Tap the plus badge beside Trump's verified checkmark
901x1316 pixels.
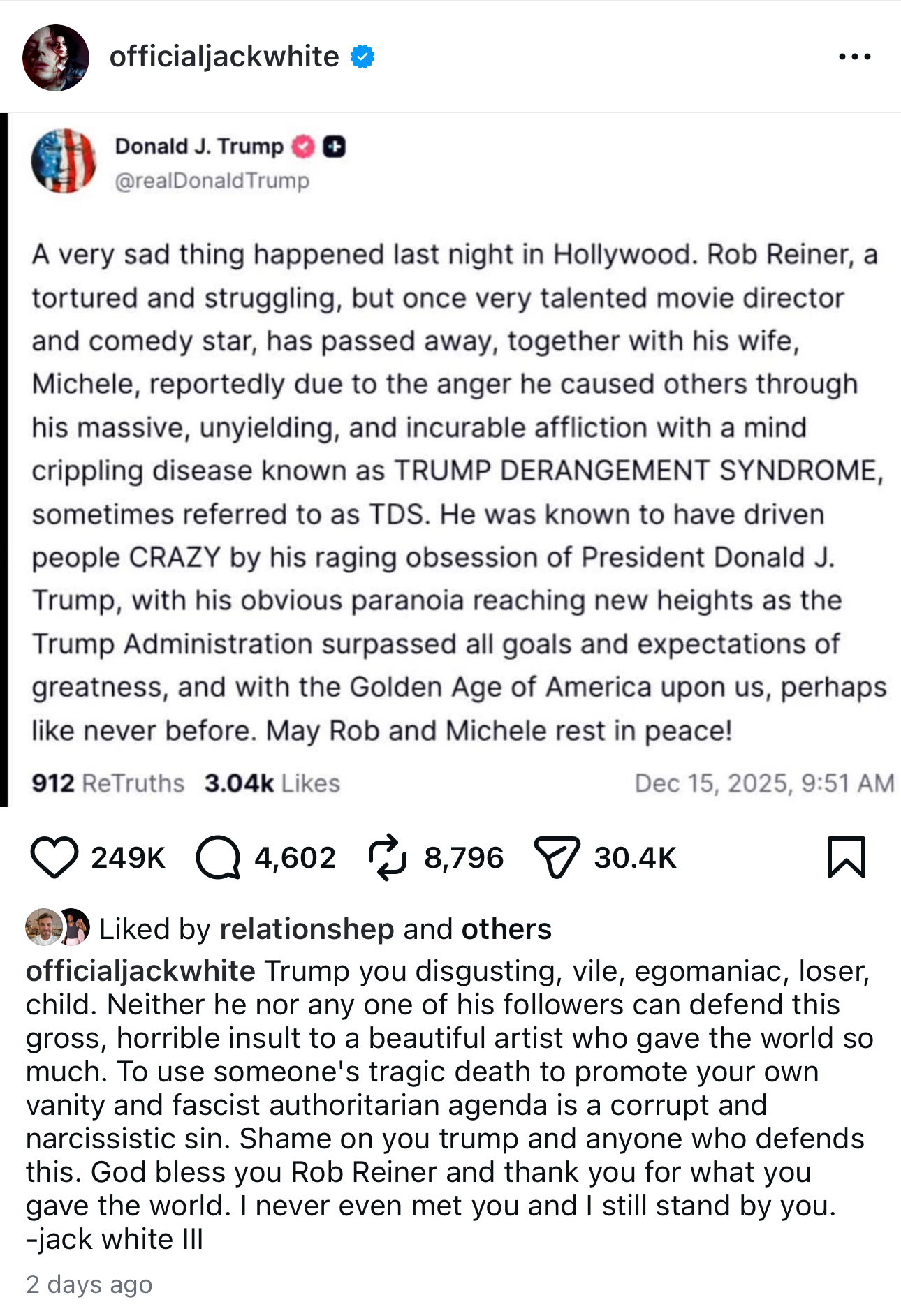click(x=334, y=147)
